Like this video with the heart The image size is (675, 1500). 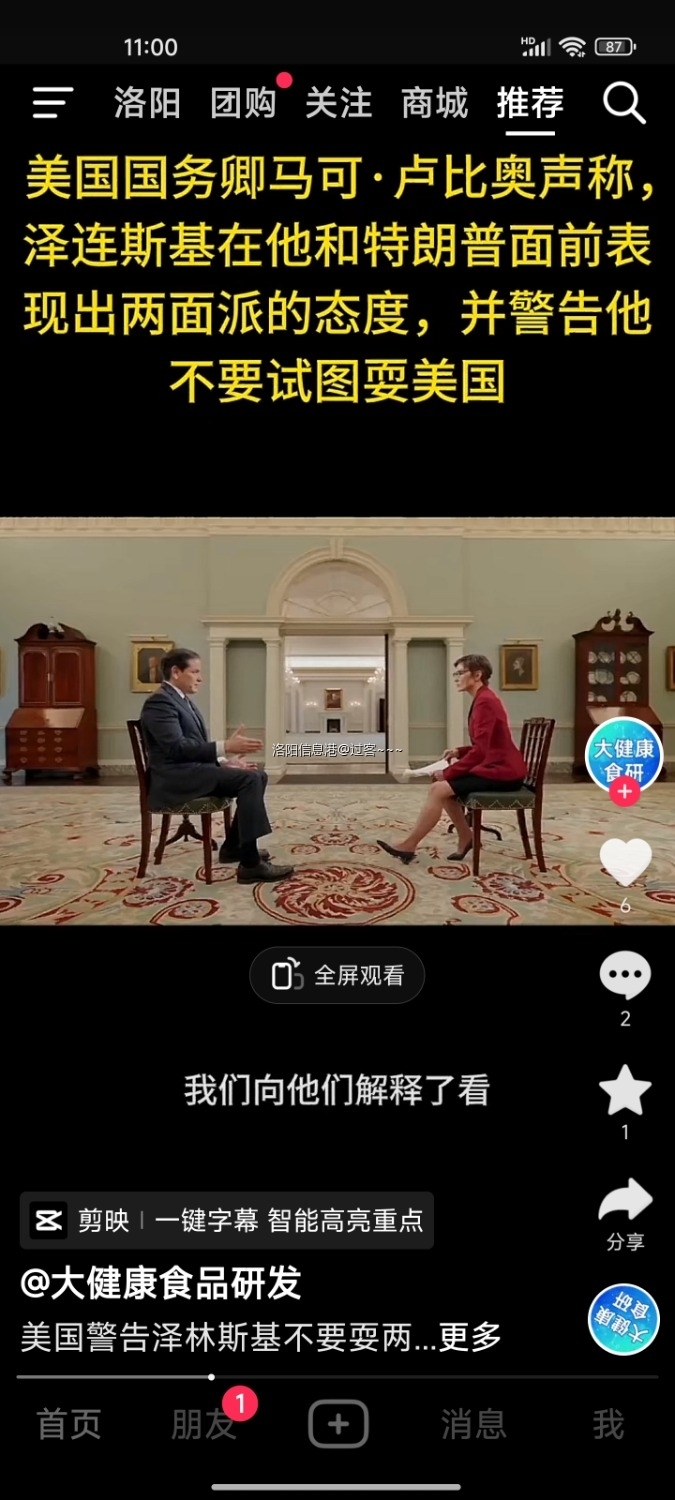pyautogui.click(x=625, y=861)
